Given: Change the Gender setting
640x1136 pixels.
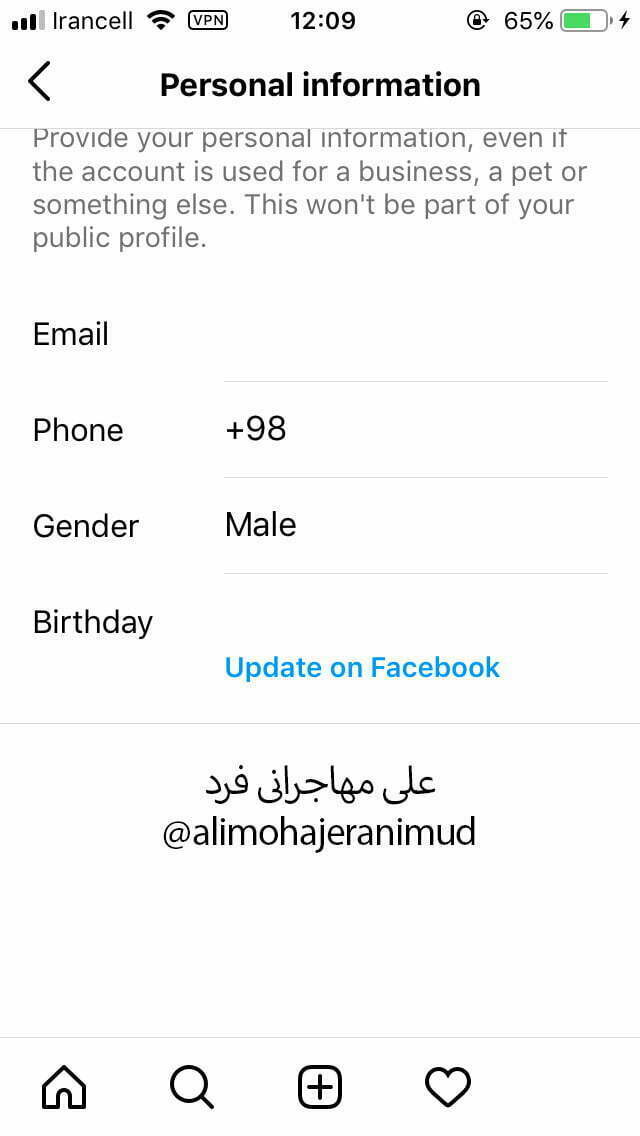Looking at the screenshot, I should pyautogui.click(x=415, y=525).
